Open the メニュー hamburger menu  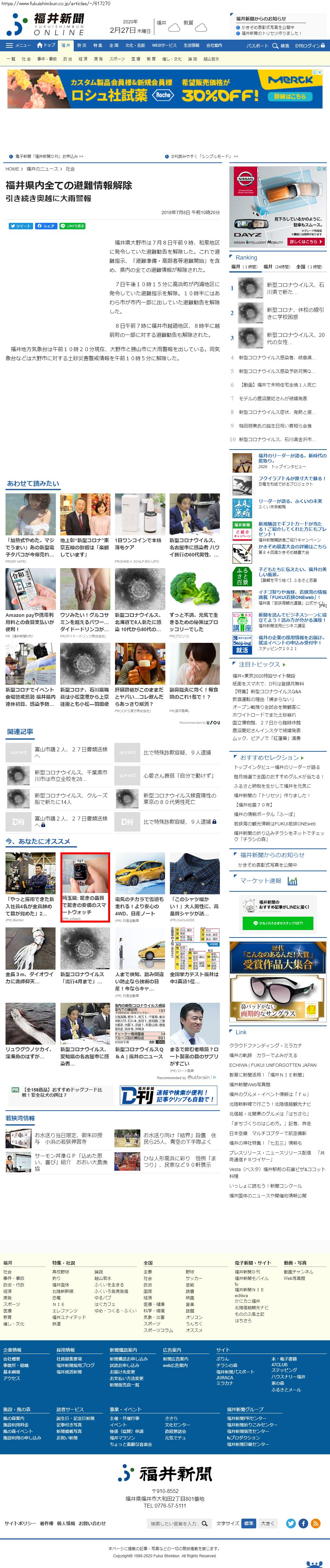[x=18, y=46]
